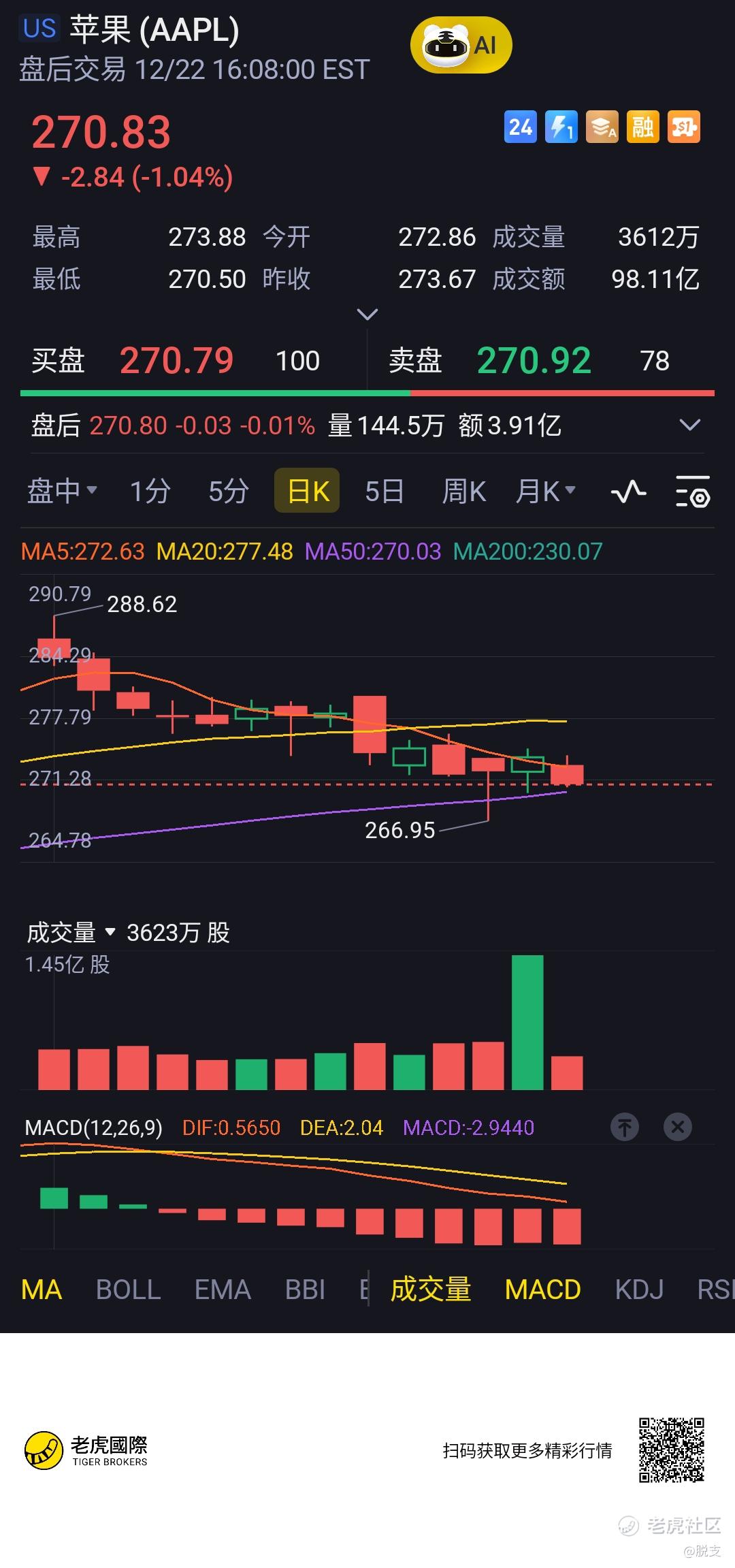This screenshot has width=735, height=1568.
Task: Switch to the 5分 chart
Action: point(228,491)
